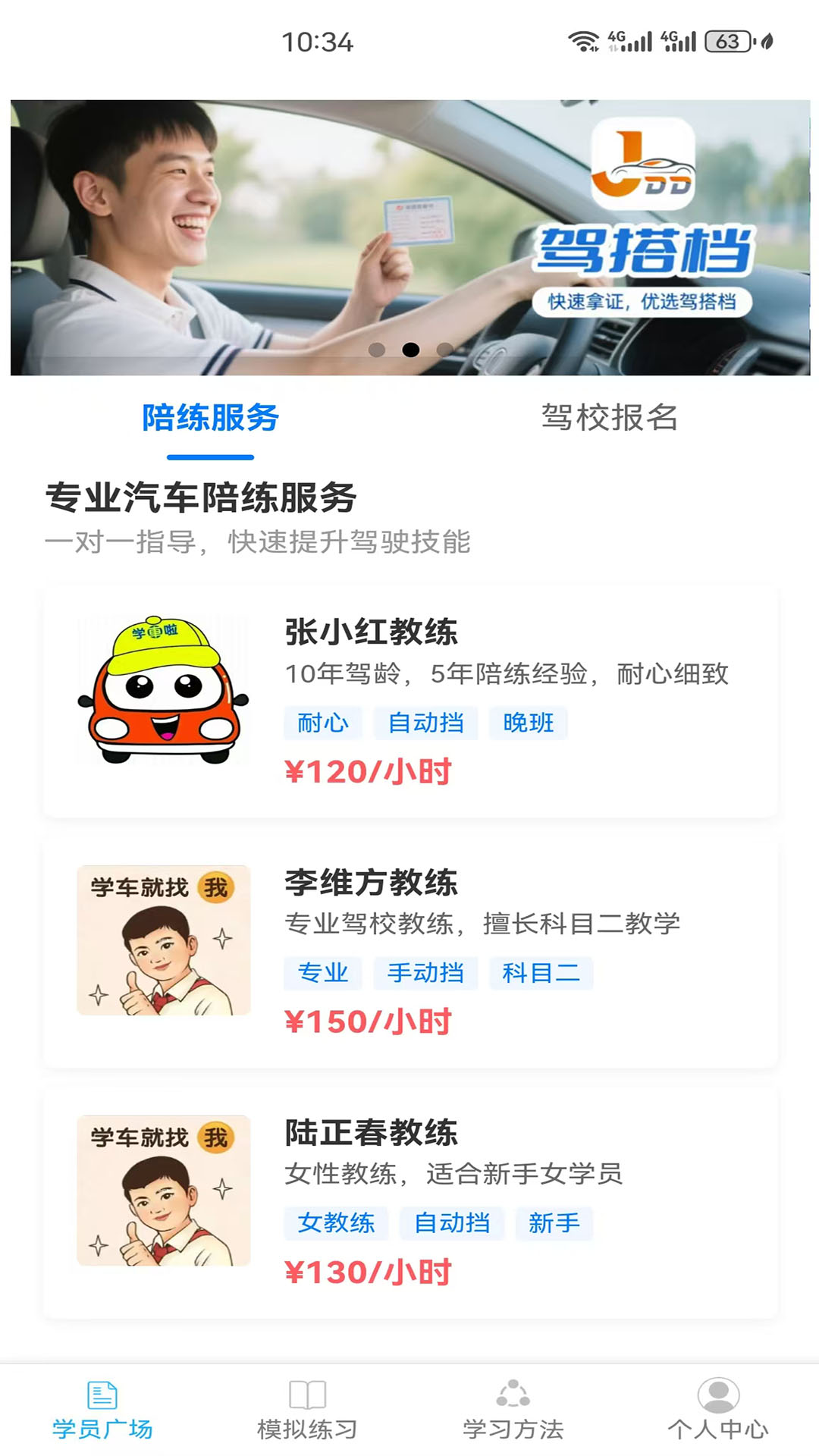Select the first carousel indicator dot
This screenshot has width=819, height=1456.
[x=378, y=350]
